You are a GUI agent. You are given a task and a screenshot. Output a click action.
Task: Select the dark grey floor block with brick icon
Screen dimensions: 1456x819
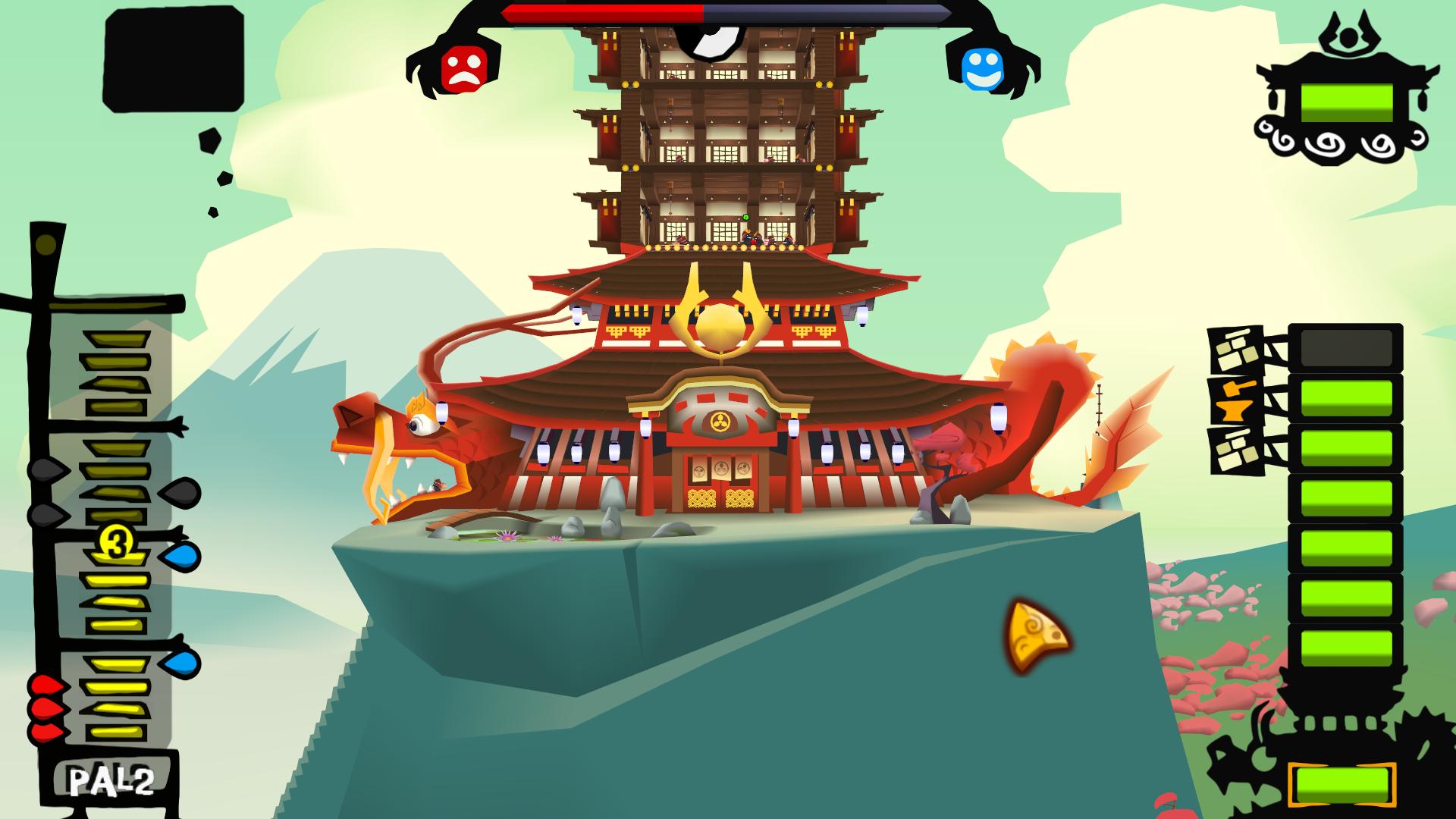(1345, 347)
